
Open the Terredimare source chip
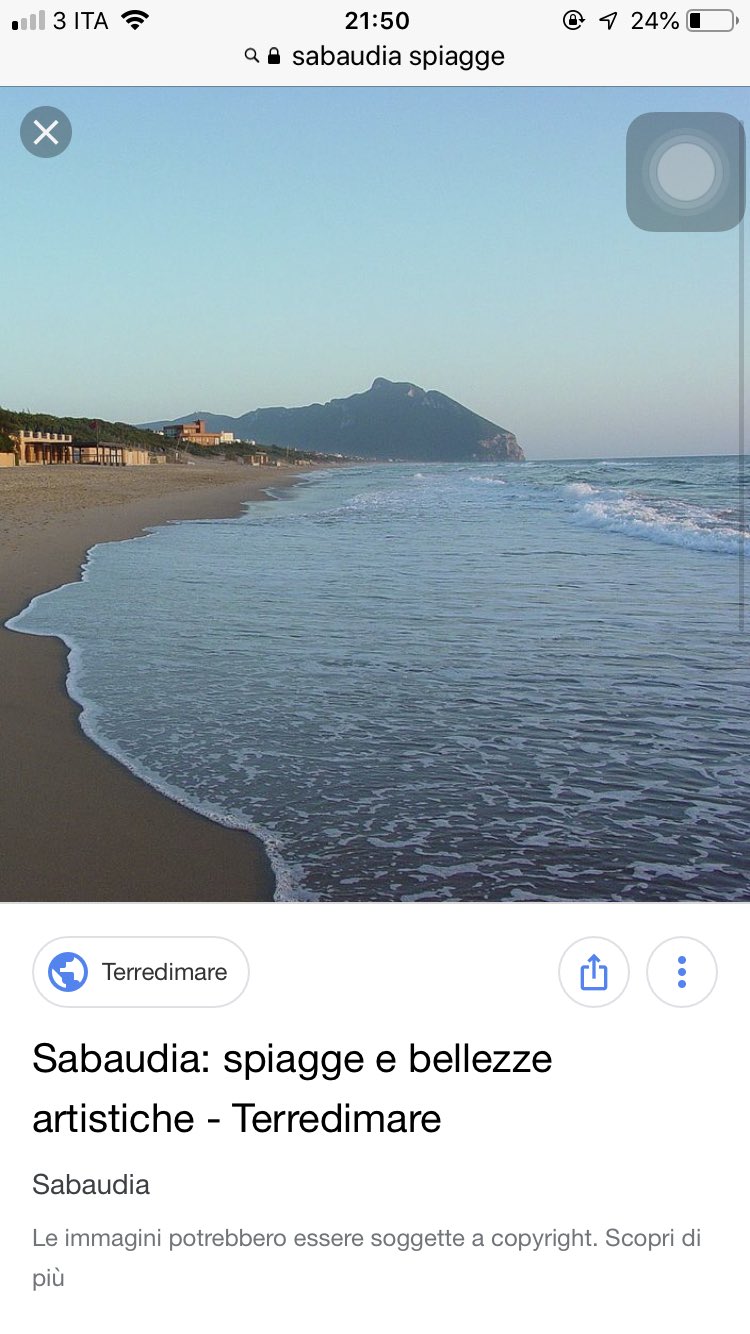(x=141, y=972)
